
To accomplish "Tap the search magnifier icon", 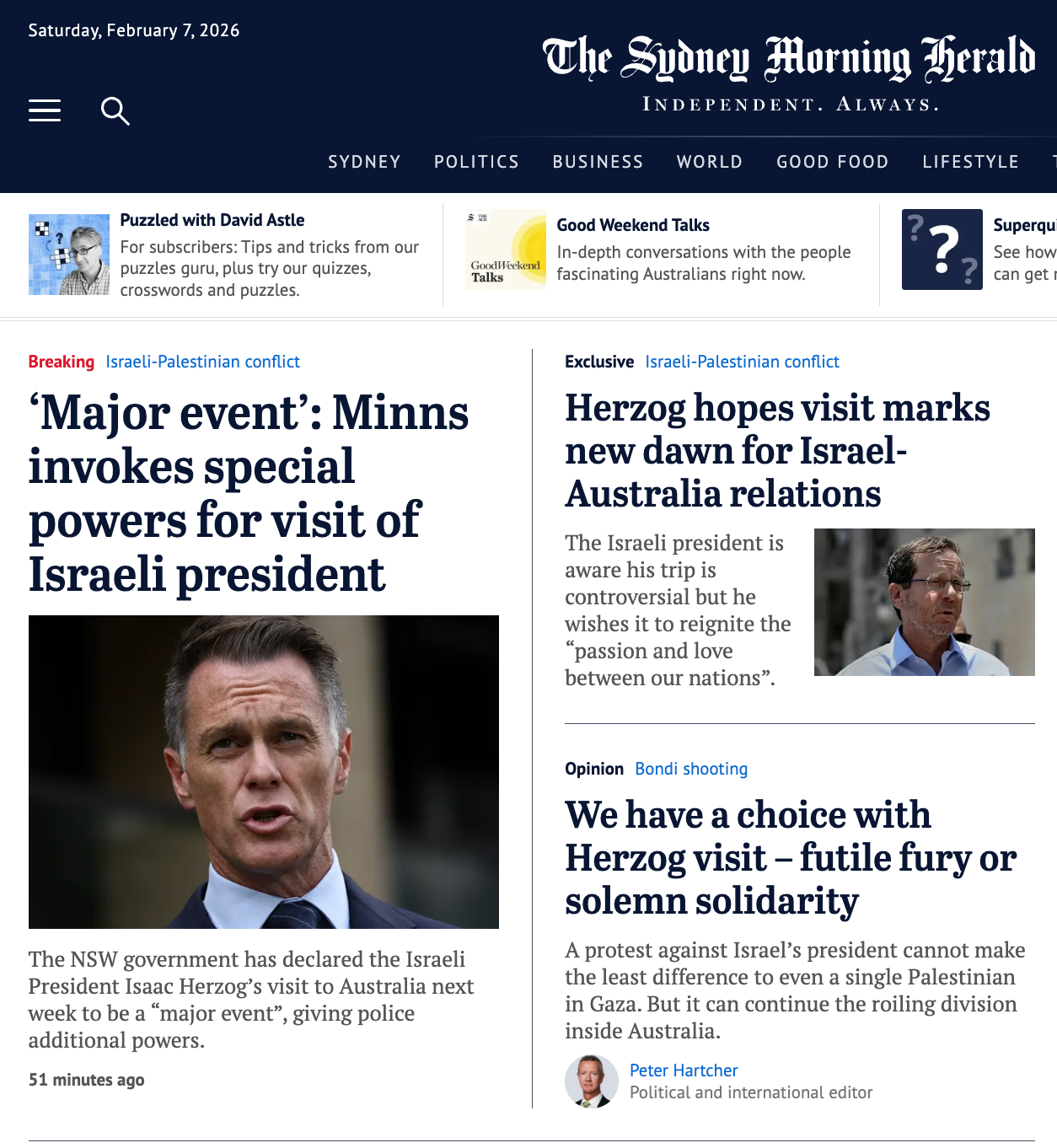I will 115,111.
